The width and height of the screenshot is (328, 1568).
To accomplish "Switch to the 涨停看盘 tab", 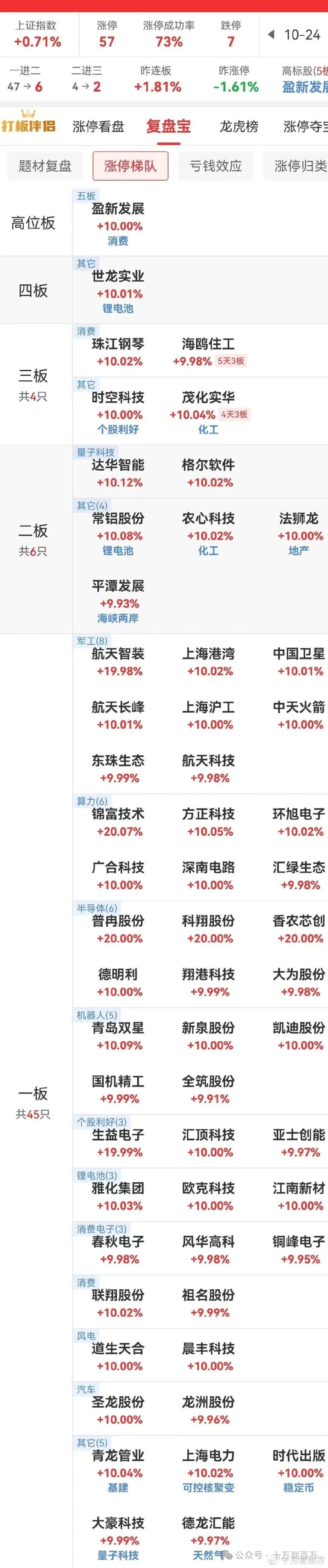I will [x=98, y=127].
